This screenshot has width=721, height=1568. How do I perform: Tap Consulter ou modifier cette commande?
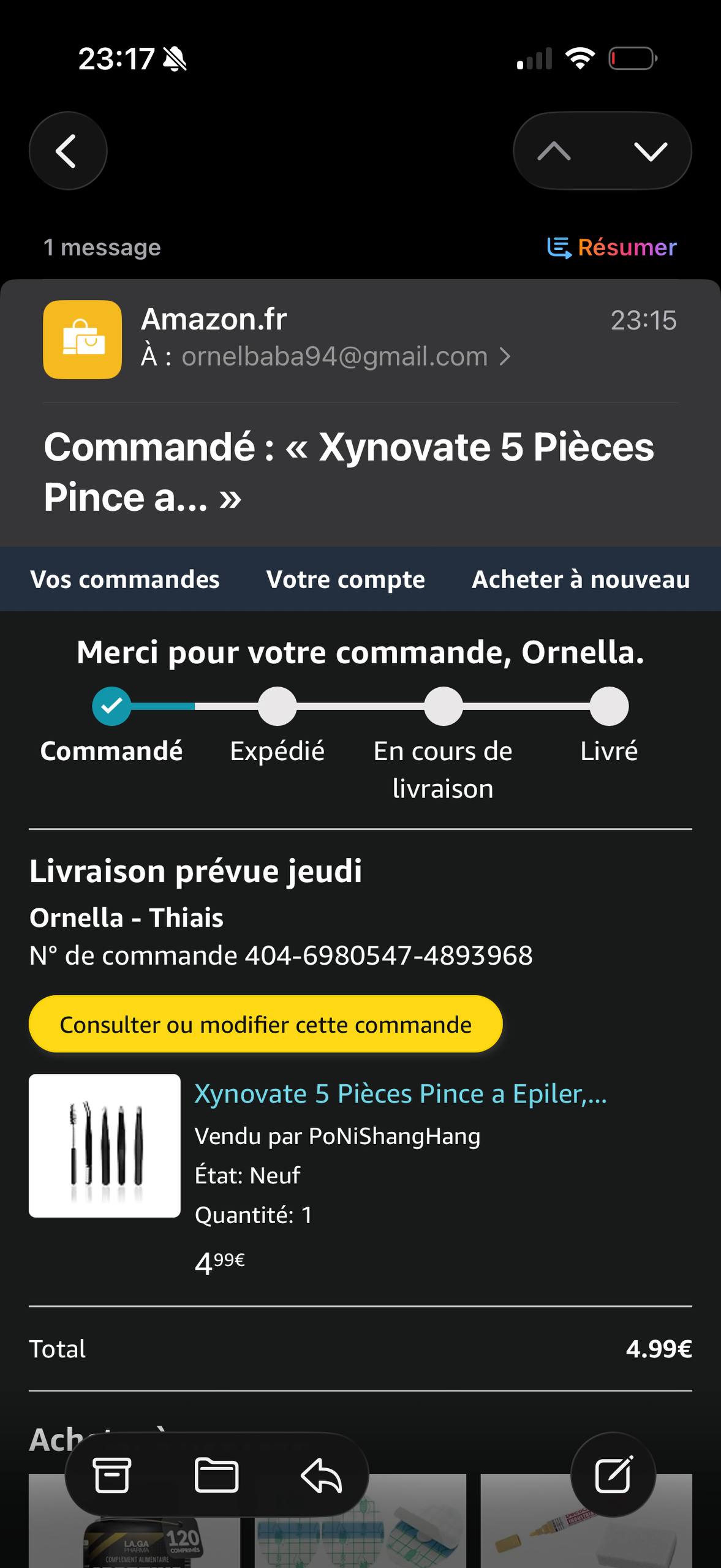(x=265, y=1025)
